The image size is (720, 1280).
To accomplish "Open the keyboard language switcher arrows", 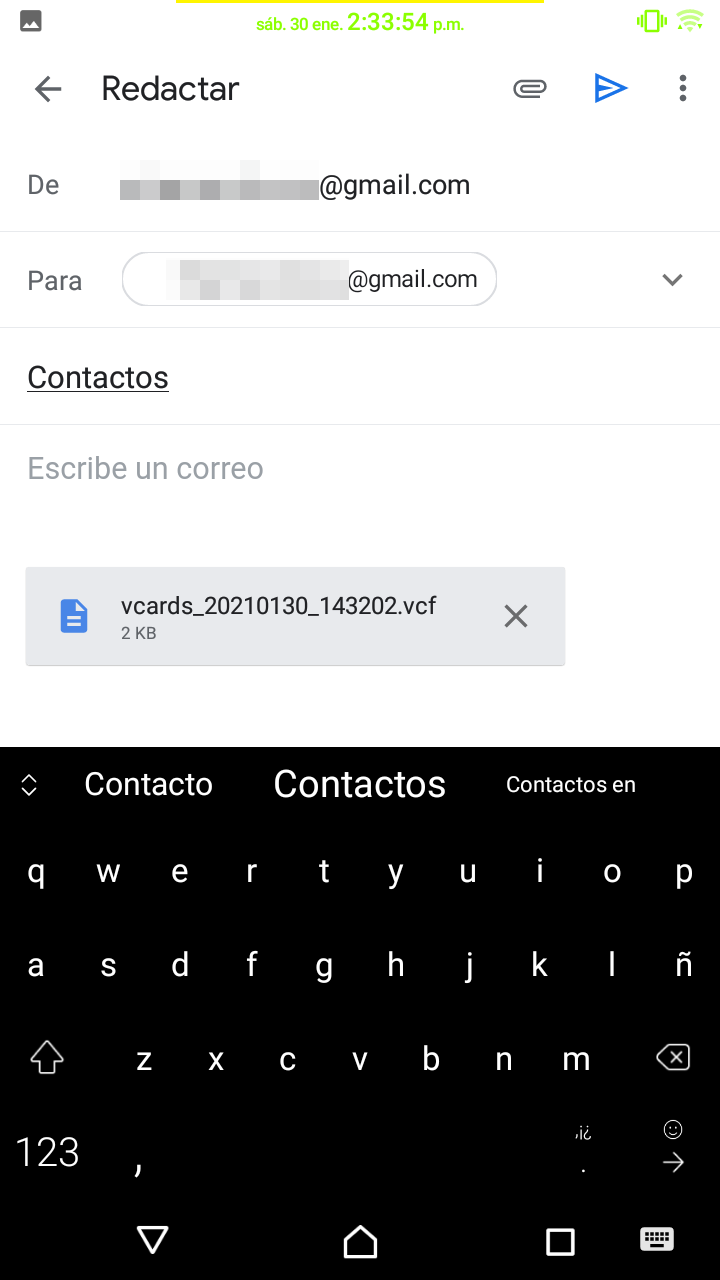I will 29,786.
